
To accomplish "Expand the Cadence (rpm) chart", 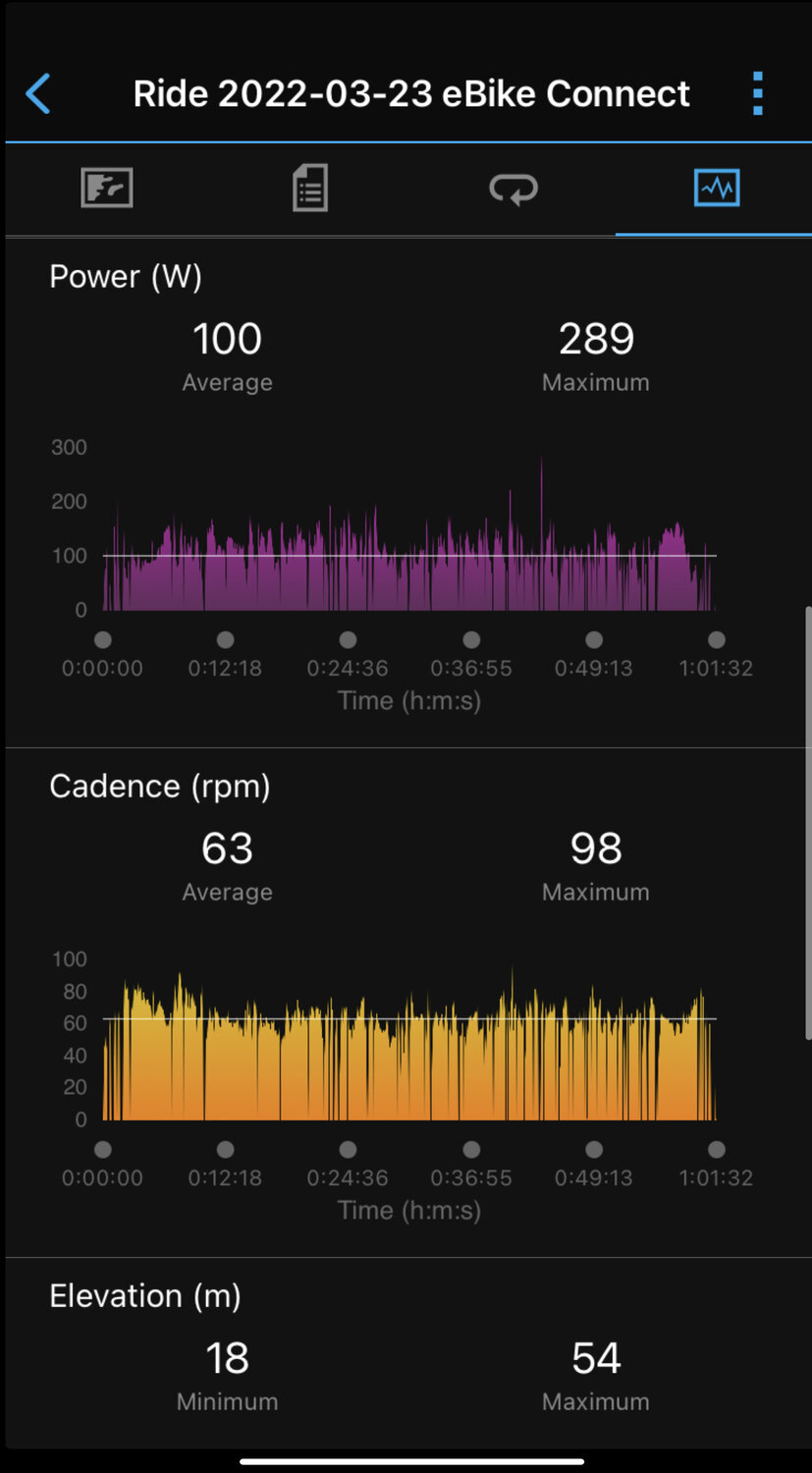I will [x=408, y=1041].
